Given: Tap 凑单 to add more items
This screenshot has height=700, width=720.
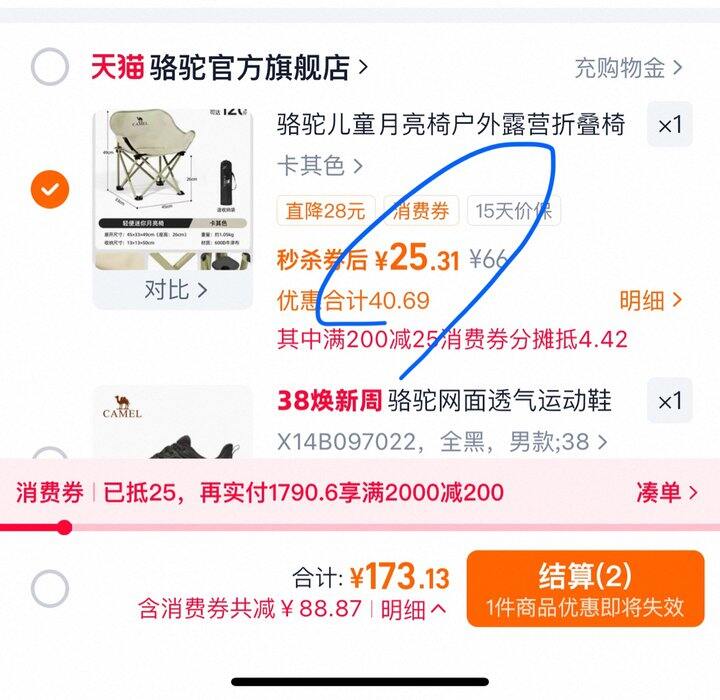Looking at the screenshot, I should click(667, 492).
